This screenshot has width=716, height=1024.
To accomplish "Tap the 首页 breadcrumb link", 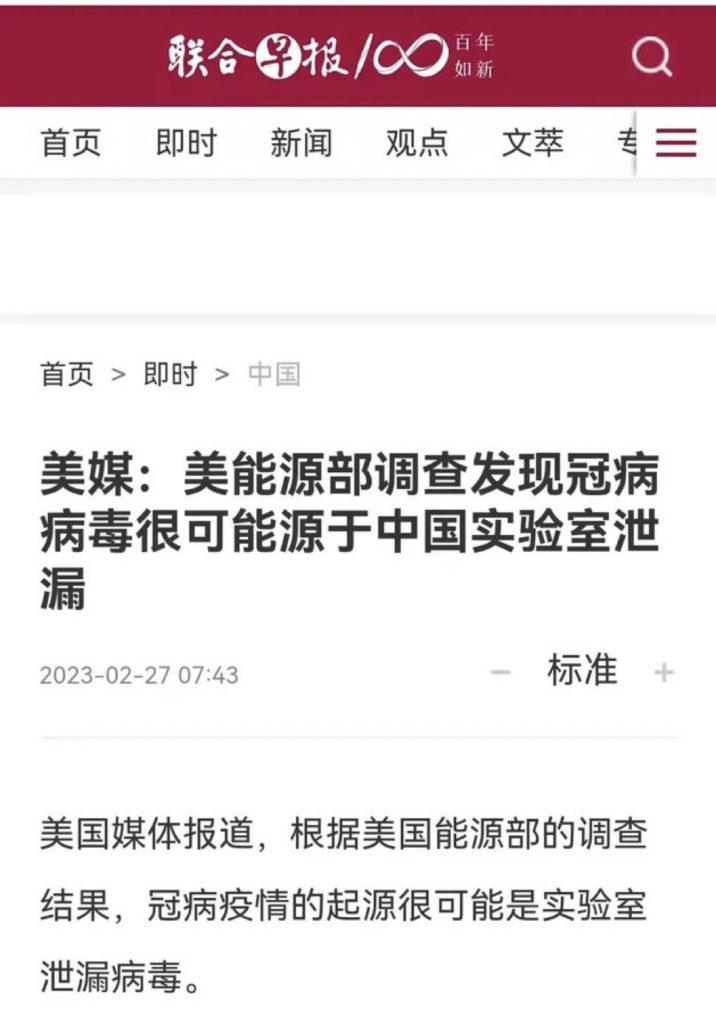I will click(67, 375).
